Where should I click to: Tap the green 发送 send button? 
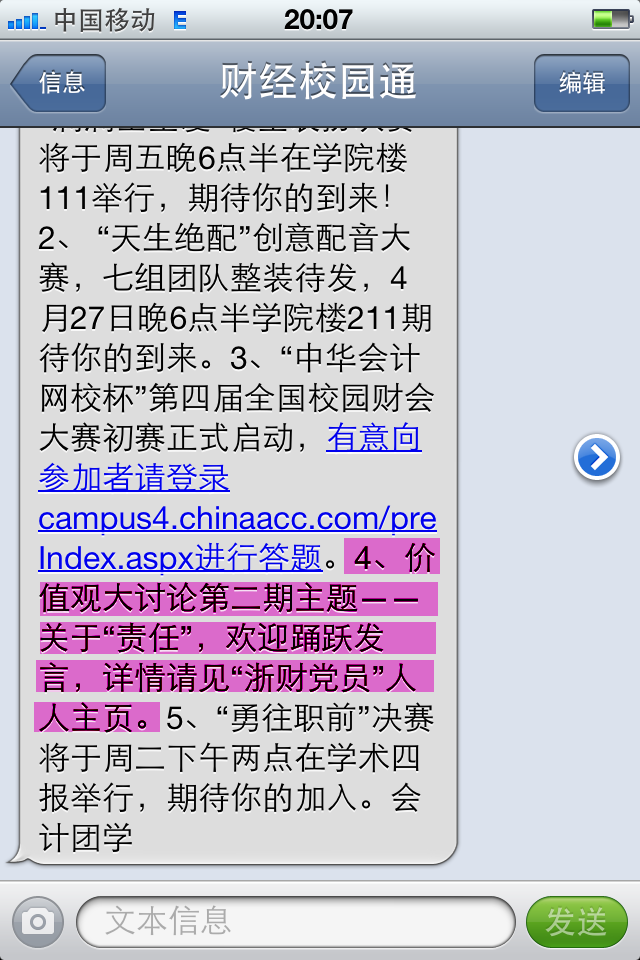577,921
